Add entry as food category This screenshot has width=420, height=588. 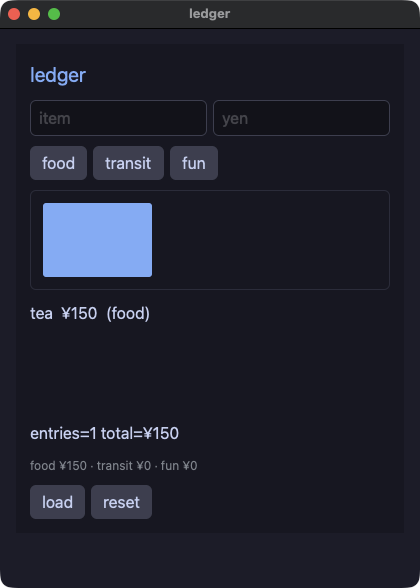pos(58,163)
